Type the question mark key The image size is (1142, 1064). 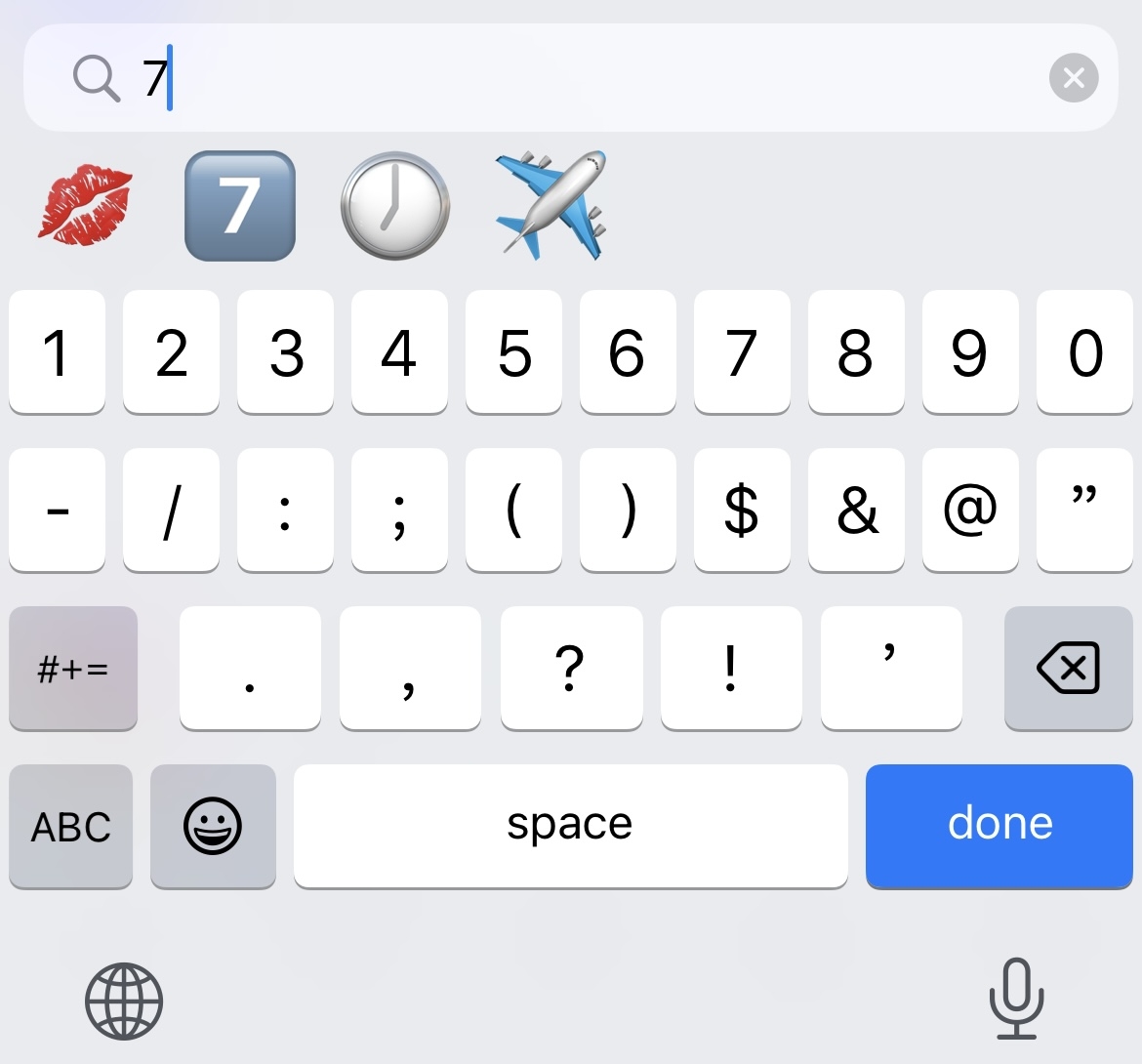(x=571, y=668)
